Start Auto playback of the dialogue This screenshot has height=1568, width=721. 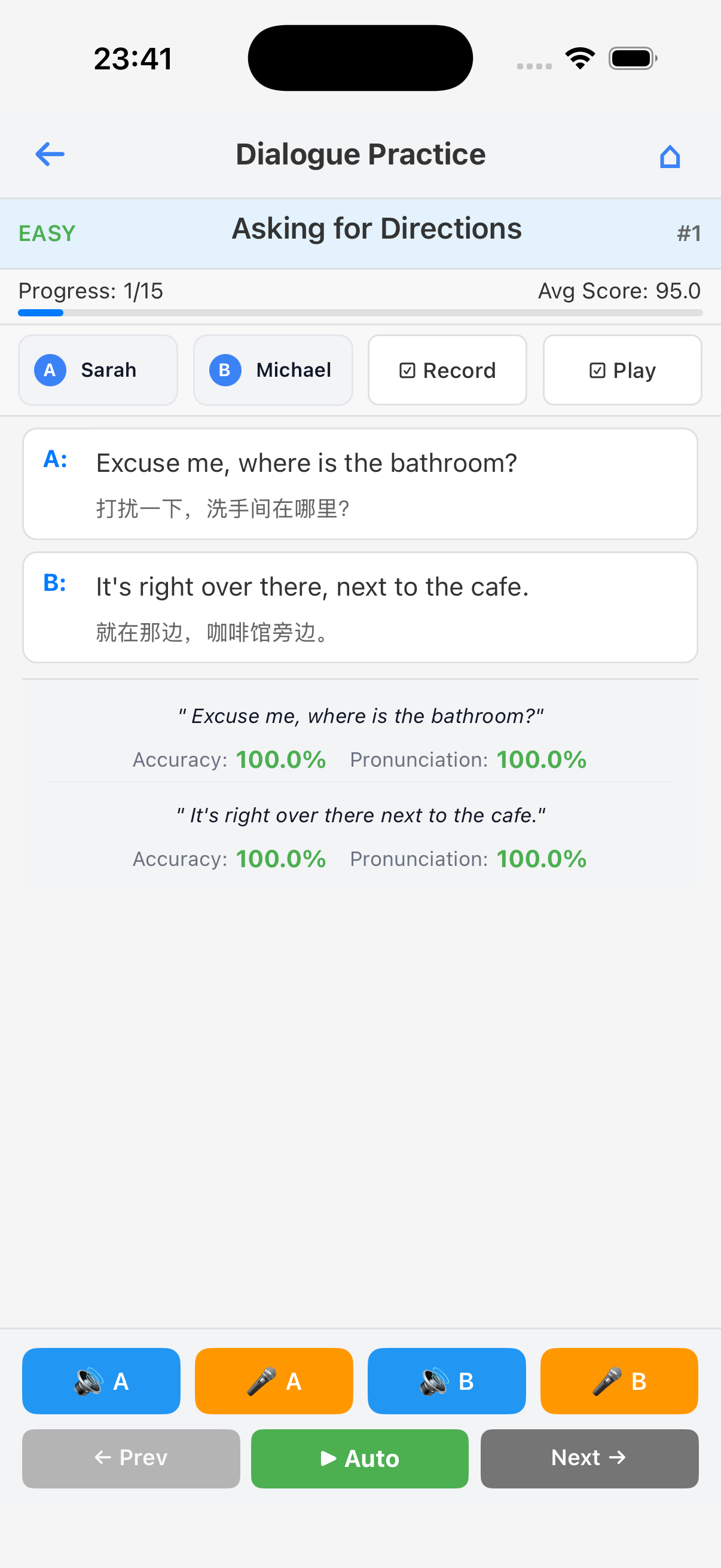[x=359, y=1458]
